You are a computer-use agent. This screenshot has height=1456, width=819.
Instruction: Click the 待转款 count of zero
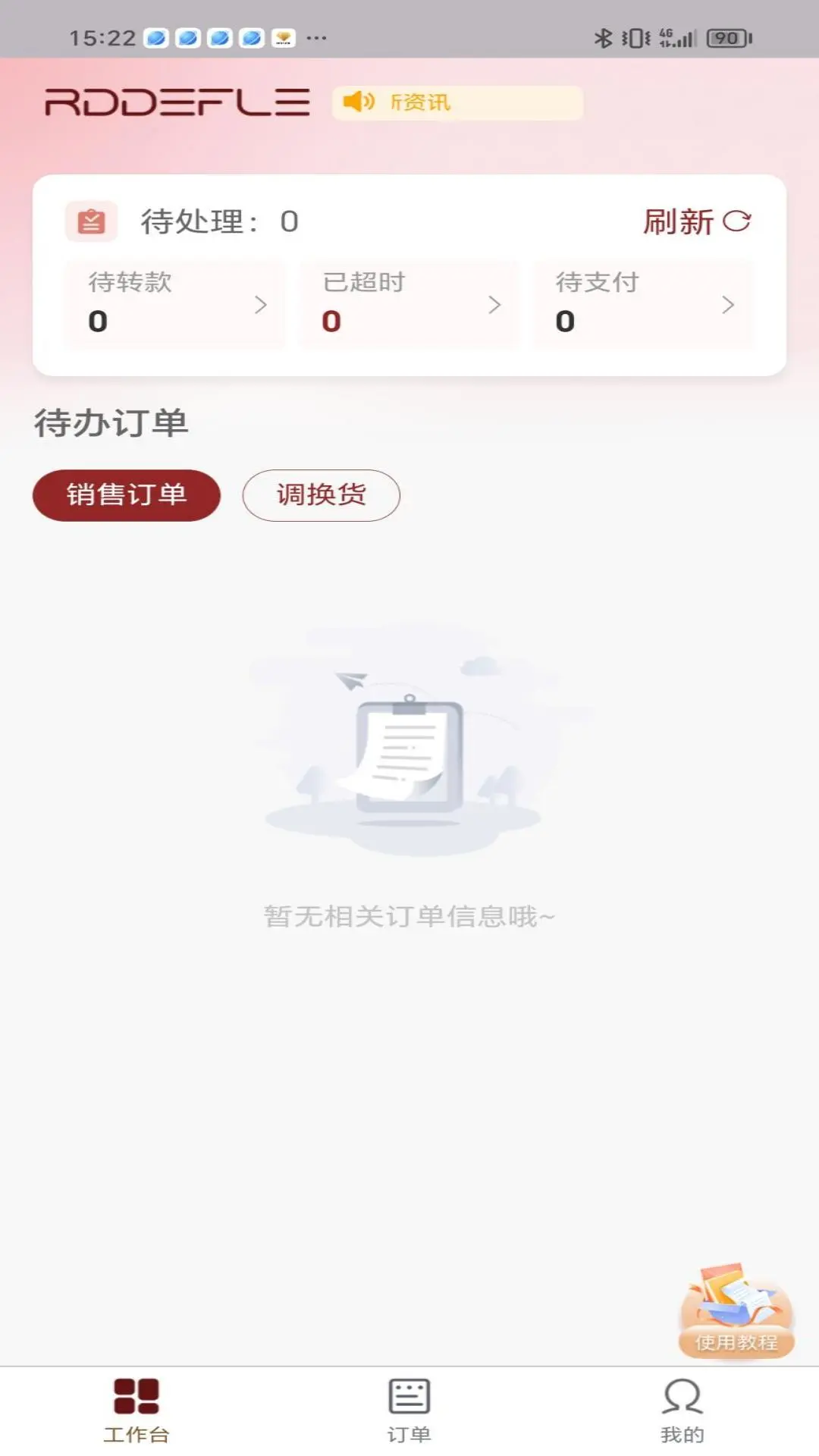coord(96,321)
